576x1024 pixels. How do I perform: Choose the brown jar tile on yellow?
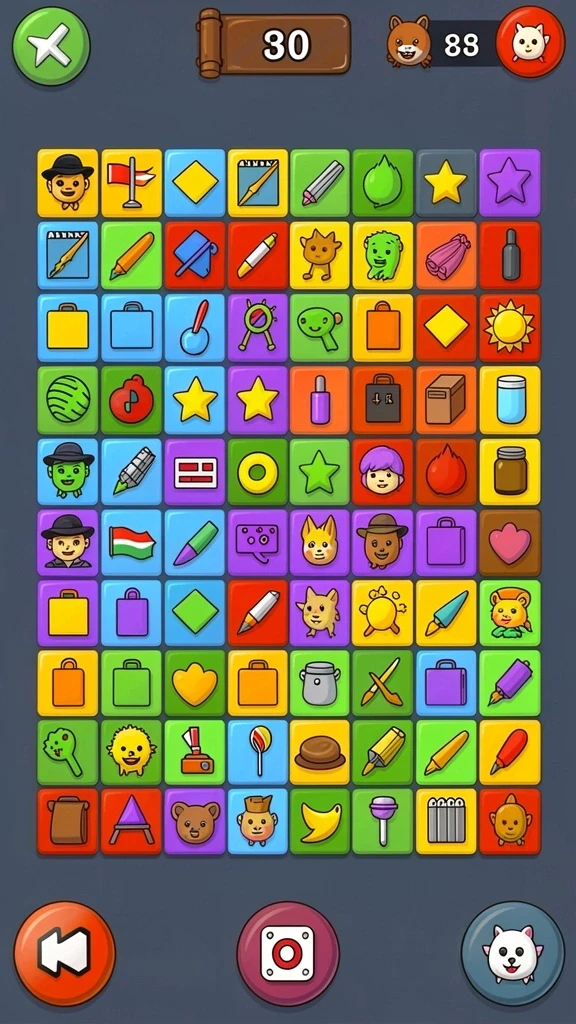(x=510, y=472)
